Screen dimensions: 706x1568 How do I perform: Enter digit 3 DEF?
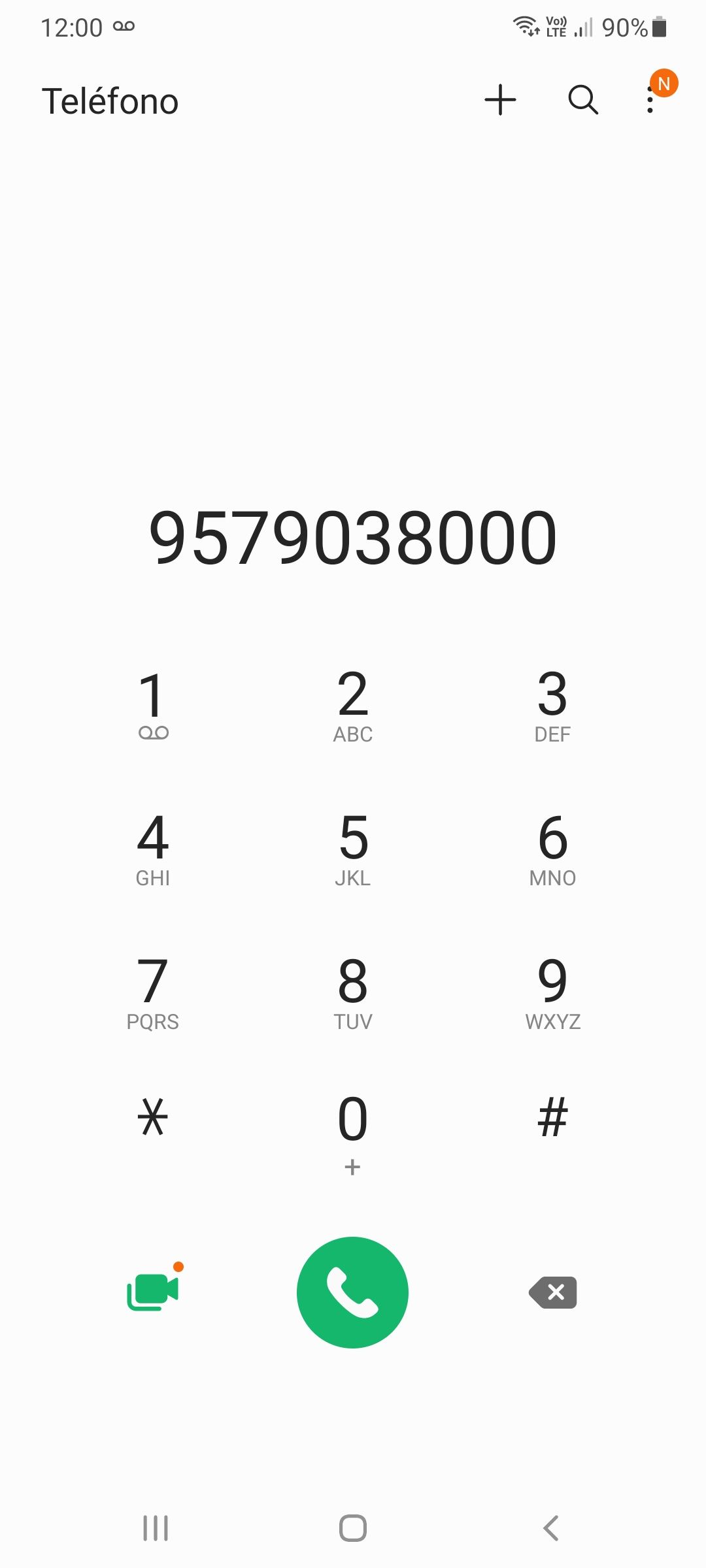(x=552, y=706)
